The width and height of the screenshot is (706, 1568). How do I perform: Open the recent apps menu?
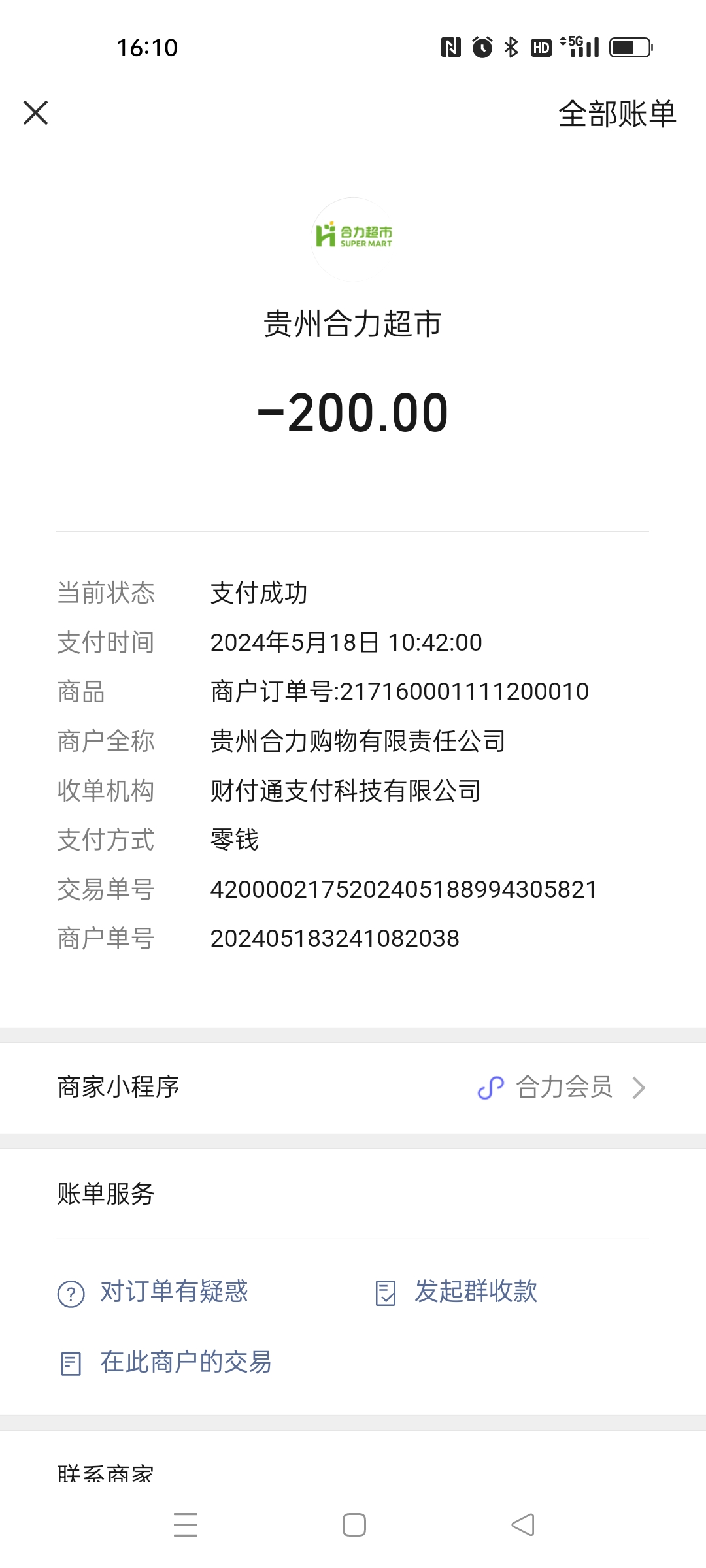click(186, 1525)
